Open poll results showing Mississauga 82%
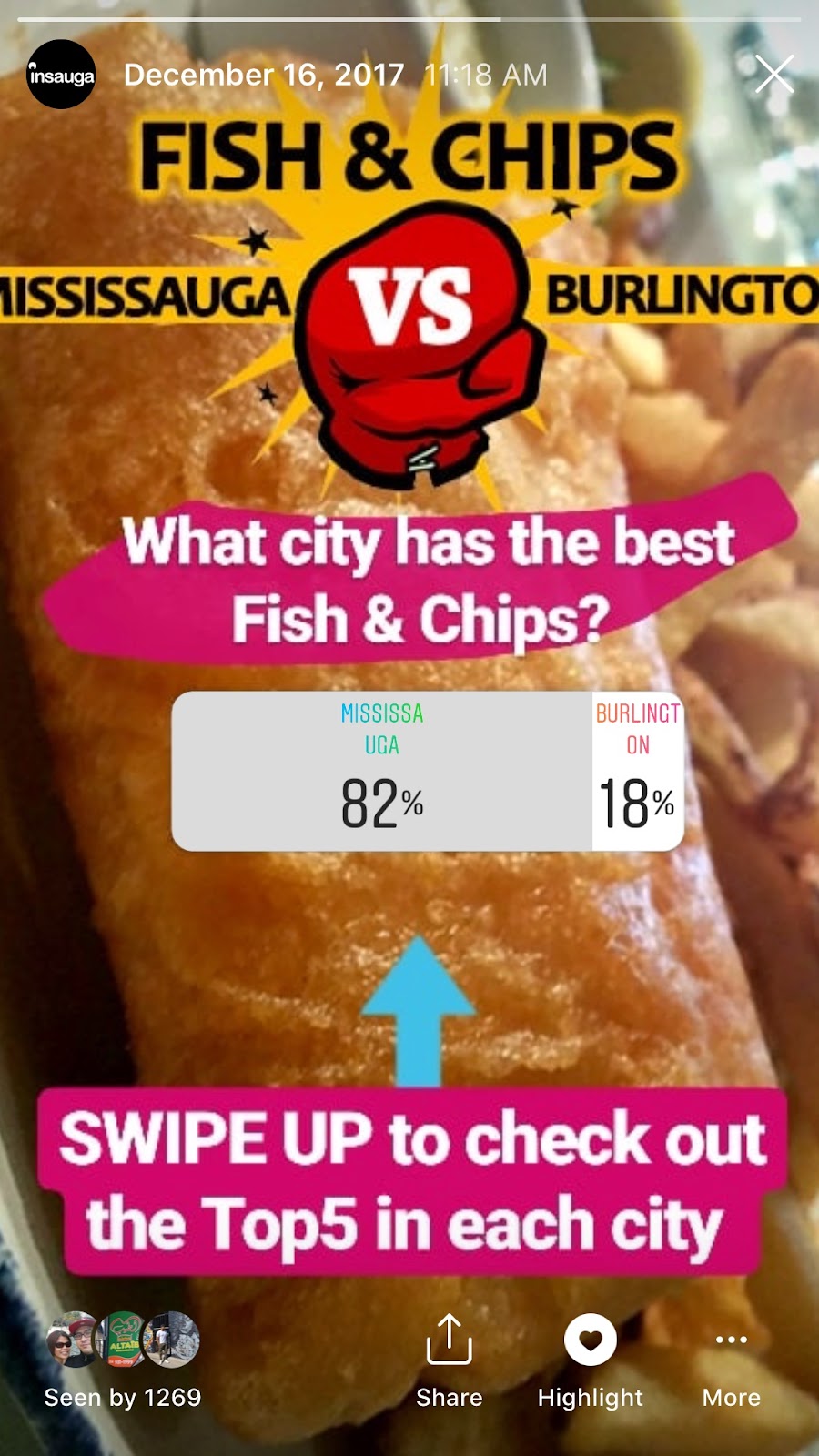 pyautogui.click(x=382, y=771)
